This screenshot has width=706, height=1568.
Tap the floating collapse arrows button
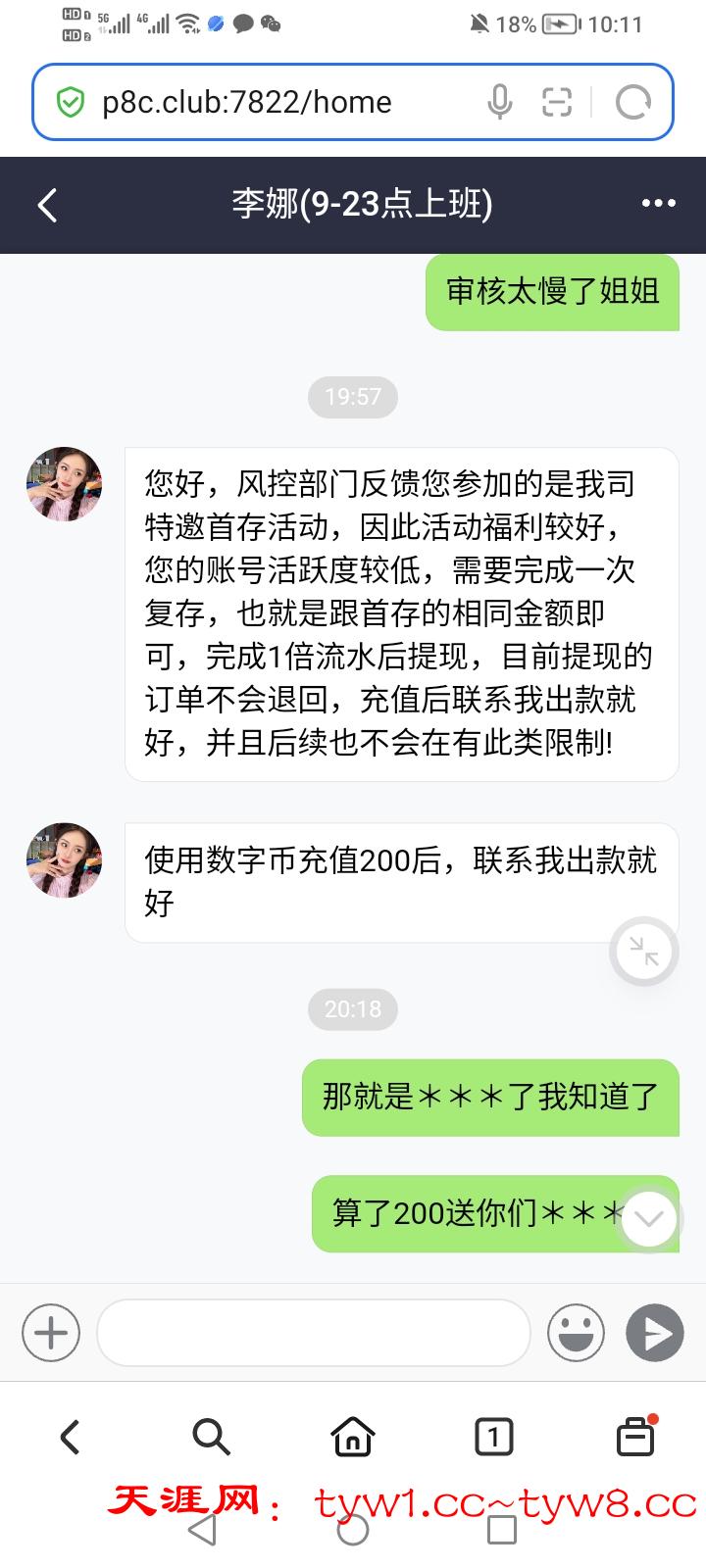(x=644, y=952)
